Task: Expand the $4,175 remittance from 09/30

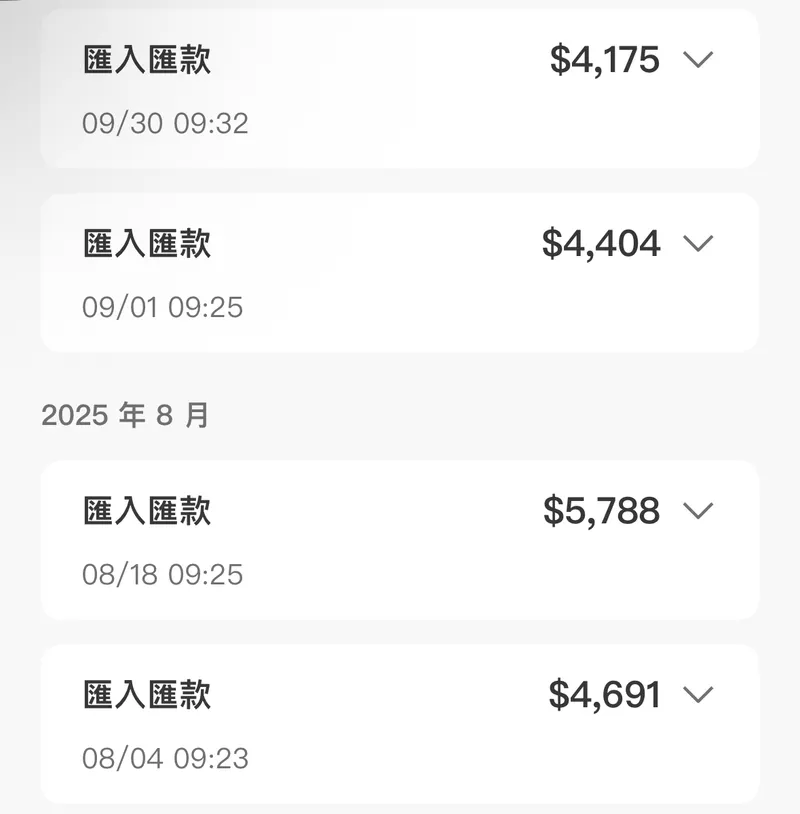Action: 697,60
